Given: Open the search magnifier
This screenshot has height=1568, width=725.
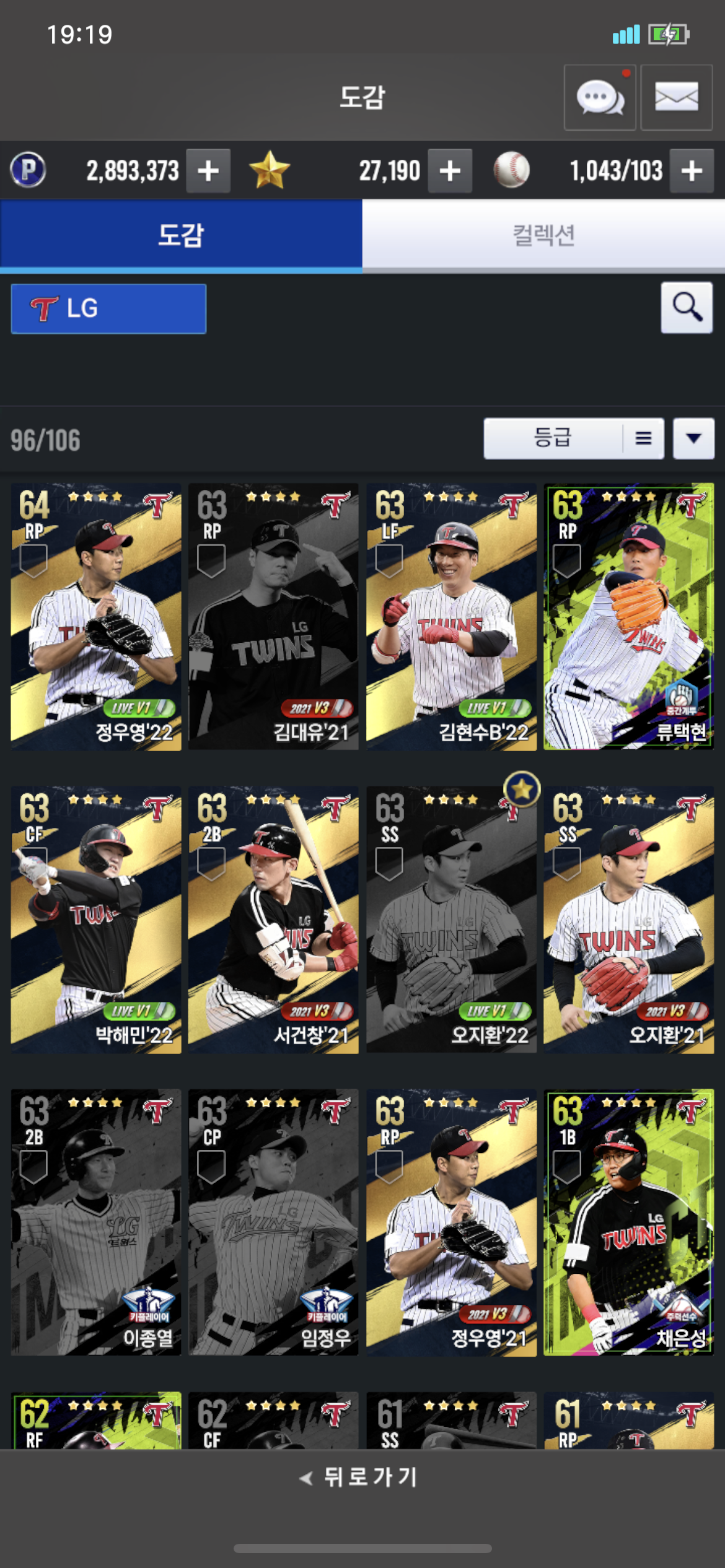Looking at the screenshot, I should pos(687,308).
